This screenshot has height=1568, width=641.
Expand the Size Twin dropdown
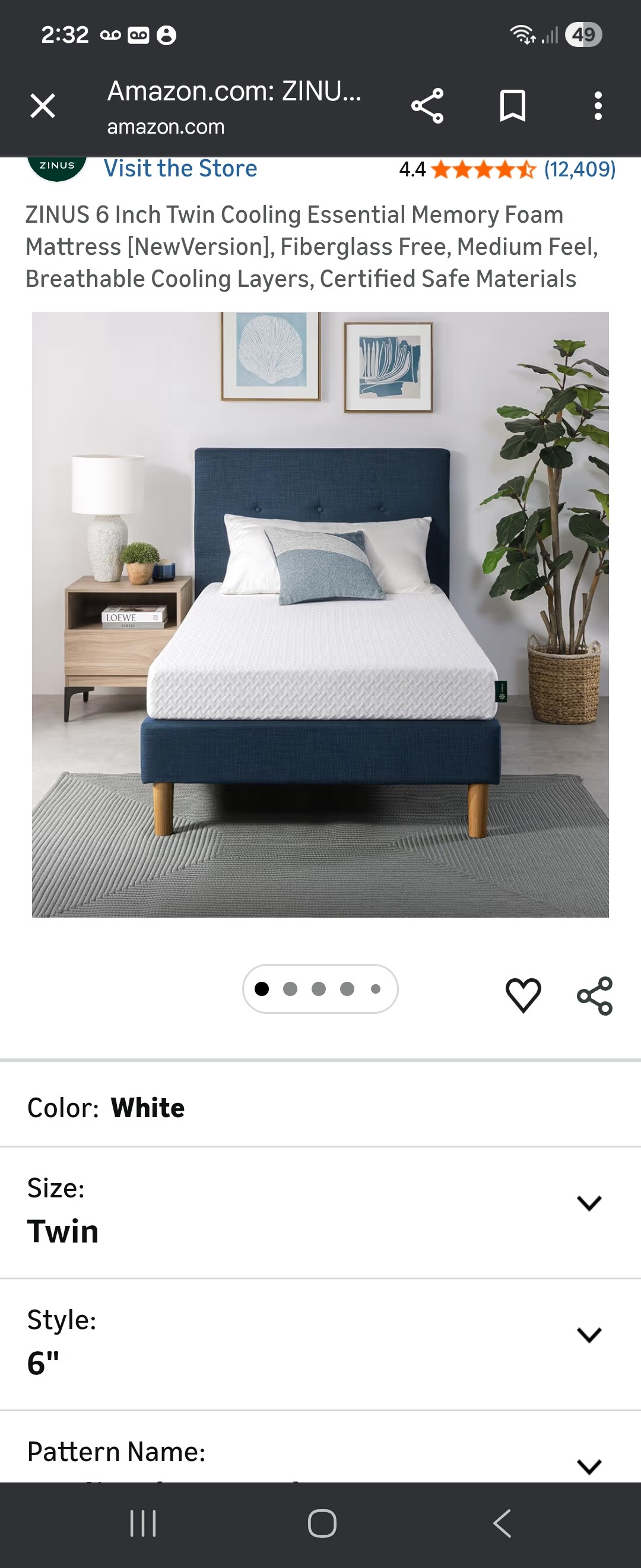(x=588, y=1203)
